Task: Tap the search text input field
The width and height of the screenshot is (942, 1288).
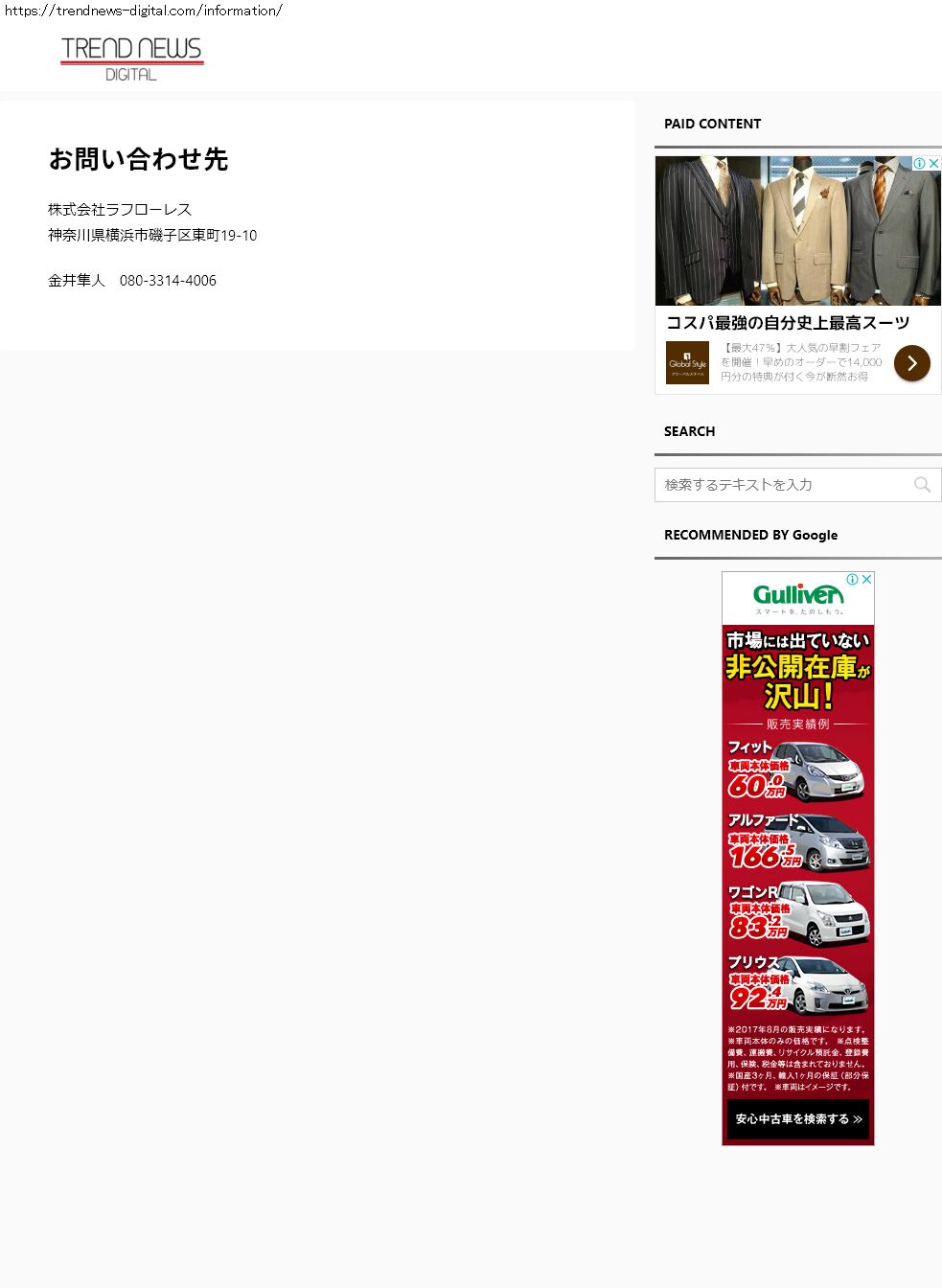Action: coord(781,485)
